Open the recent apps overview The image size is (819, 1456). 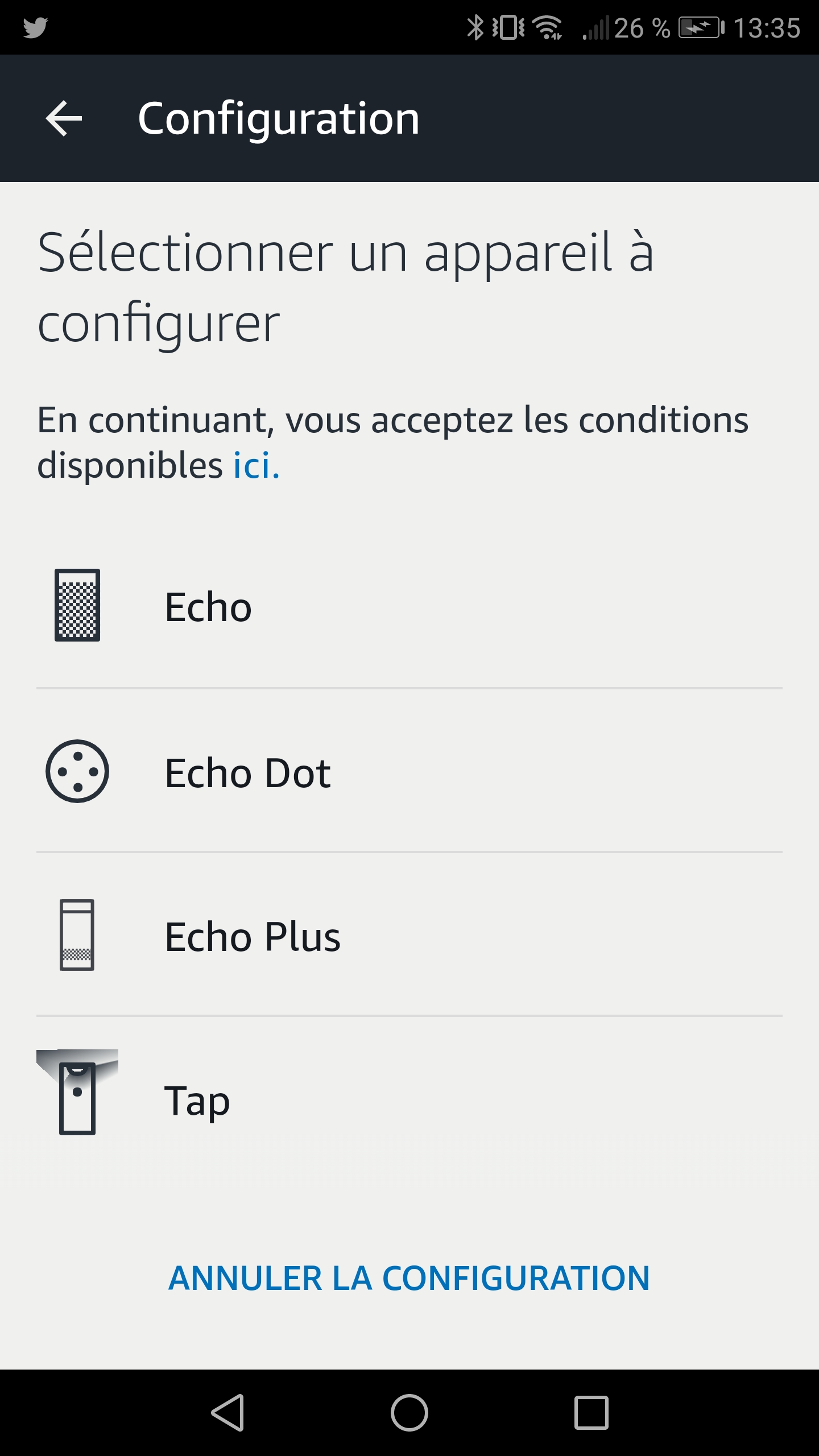591,1413
